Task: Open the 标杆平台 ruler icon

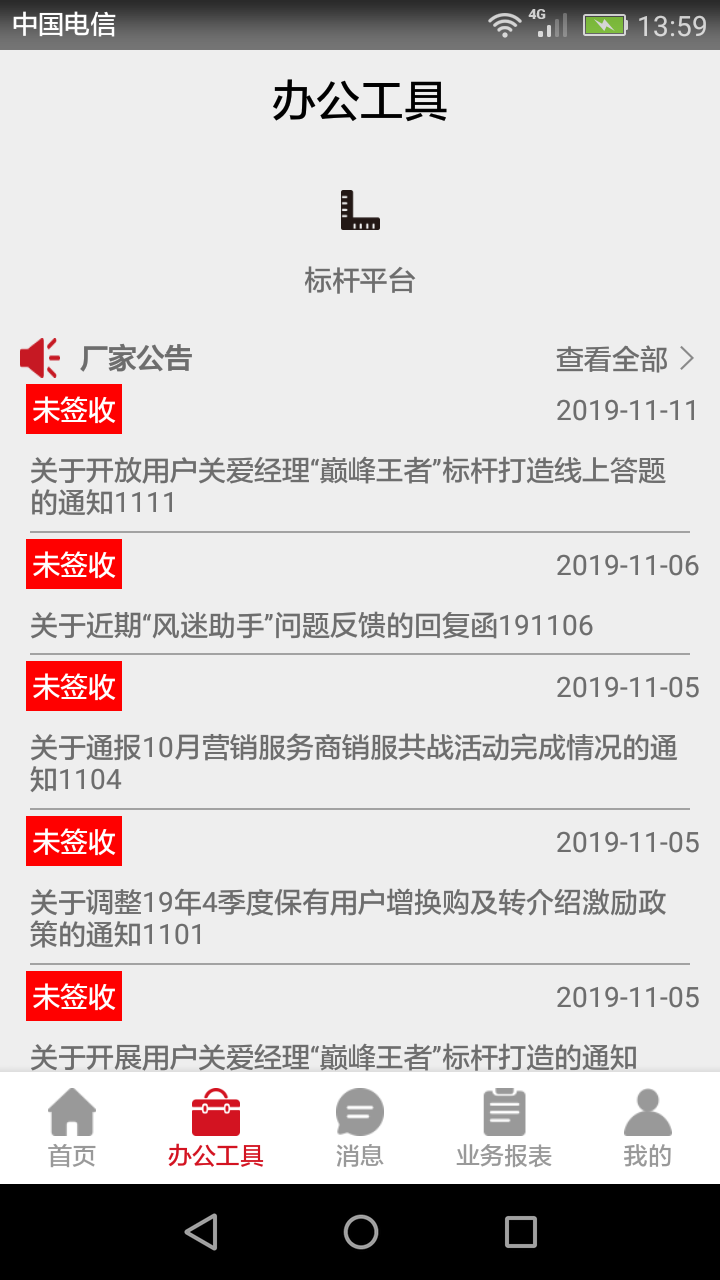Action: (360, 210)
